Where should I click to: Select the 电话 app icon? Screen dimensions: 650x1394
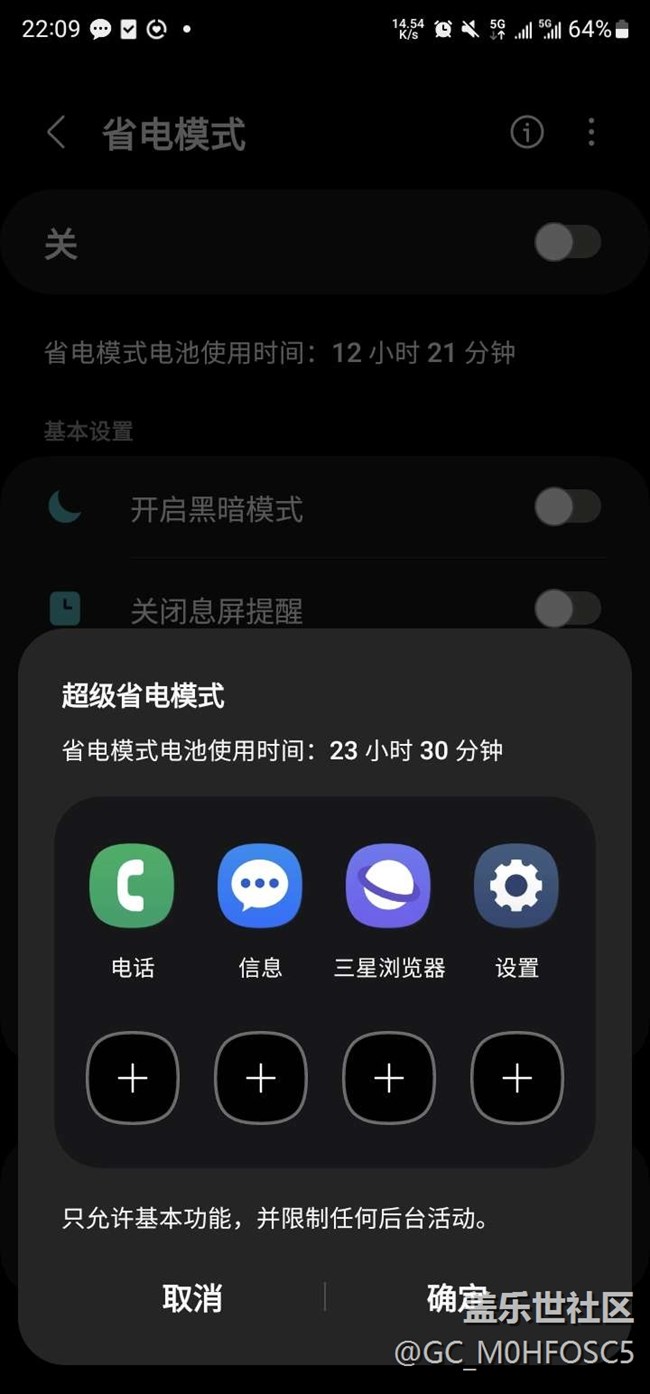[132, 886]
